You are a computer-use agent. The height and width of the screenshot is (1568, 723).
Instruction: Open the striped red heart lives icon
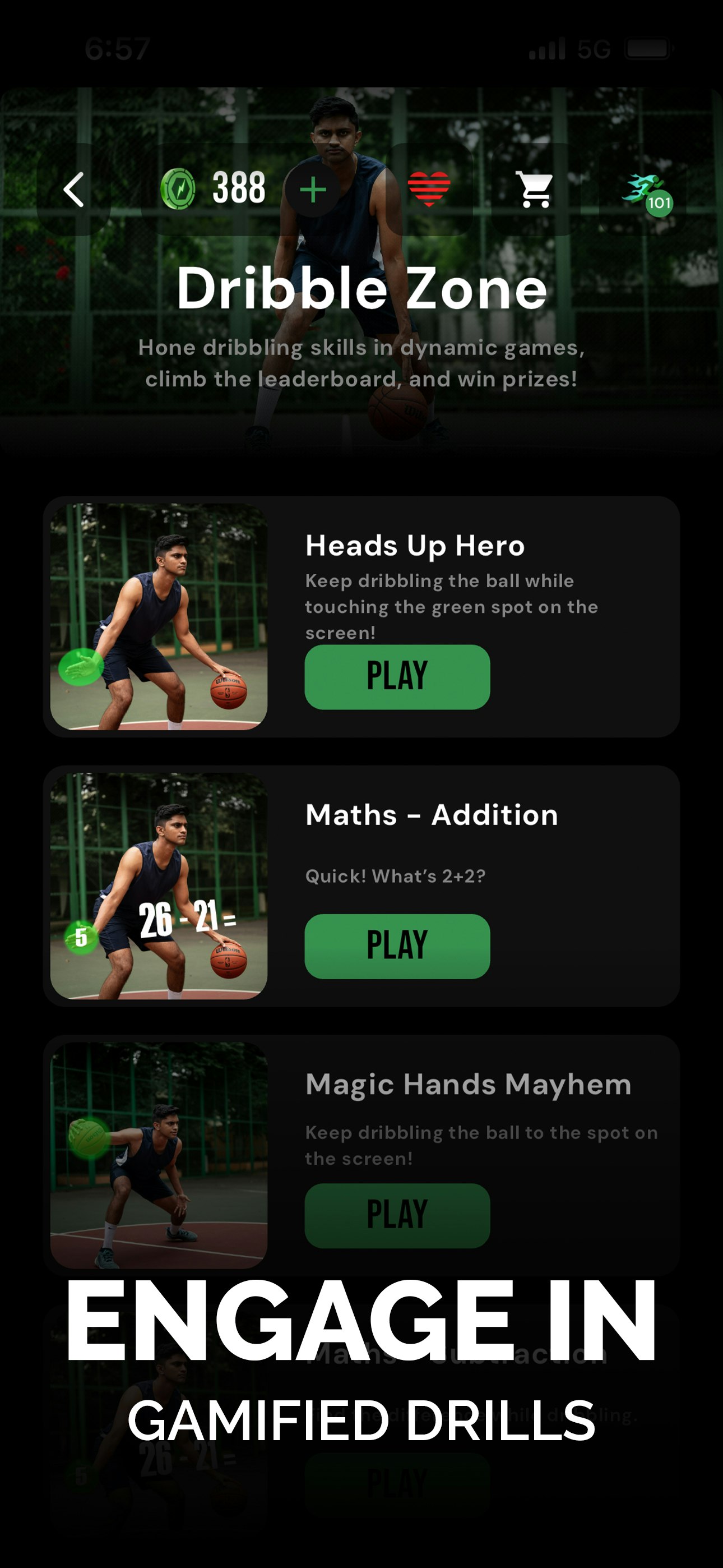pos(429,190)
